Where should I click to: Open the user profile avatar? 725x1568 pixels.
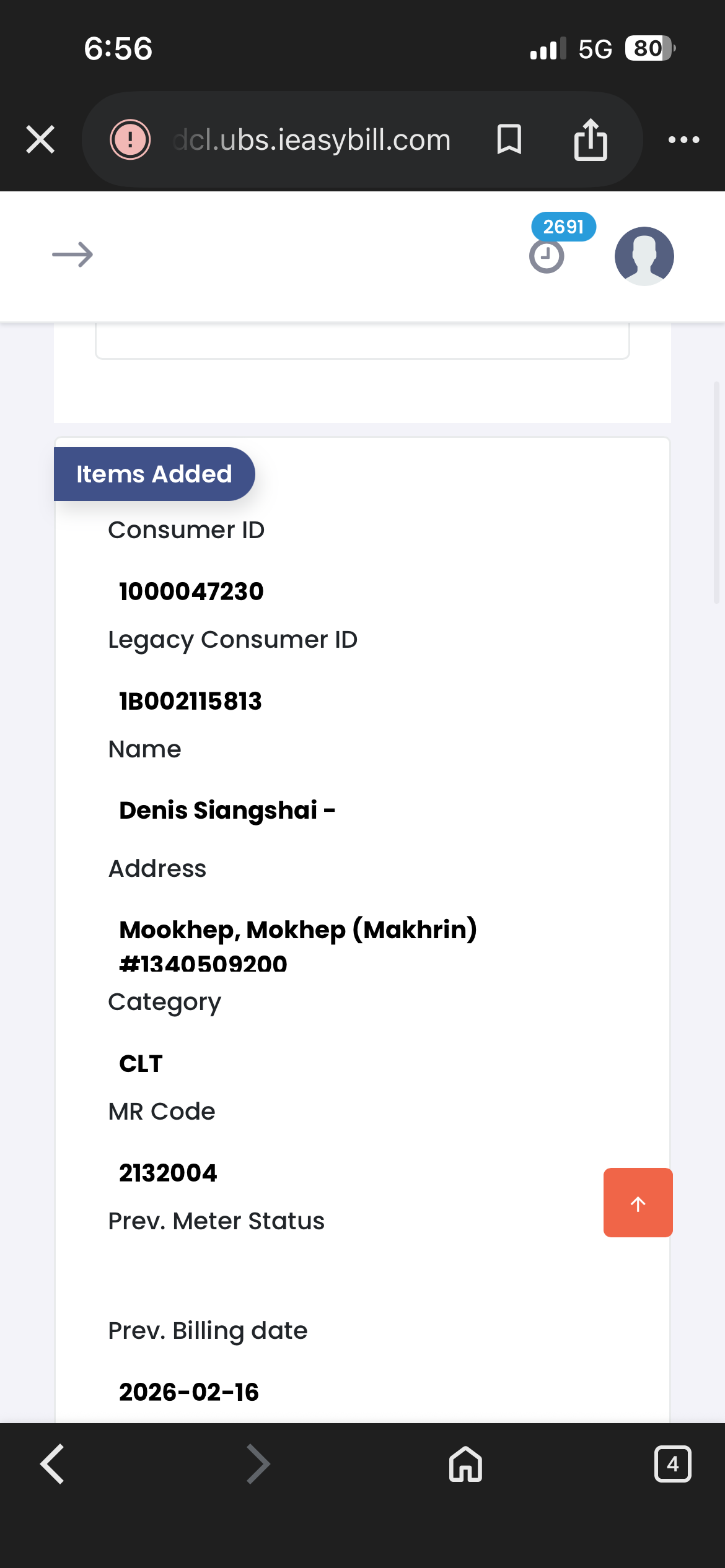click(644, 256)
